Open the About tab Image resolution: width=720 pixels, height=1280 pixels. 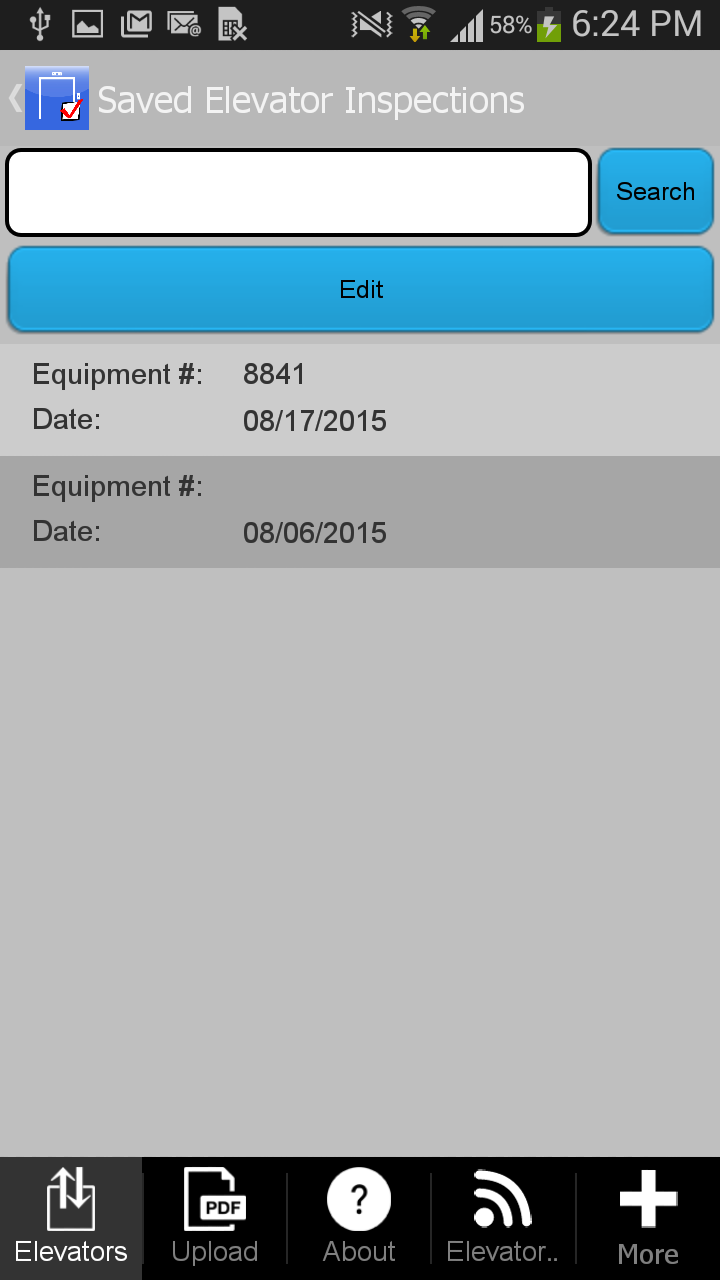pyautogui.click(x=359, y=1218)
